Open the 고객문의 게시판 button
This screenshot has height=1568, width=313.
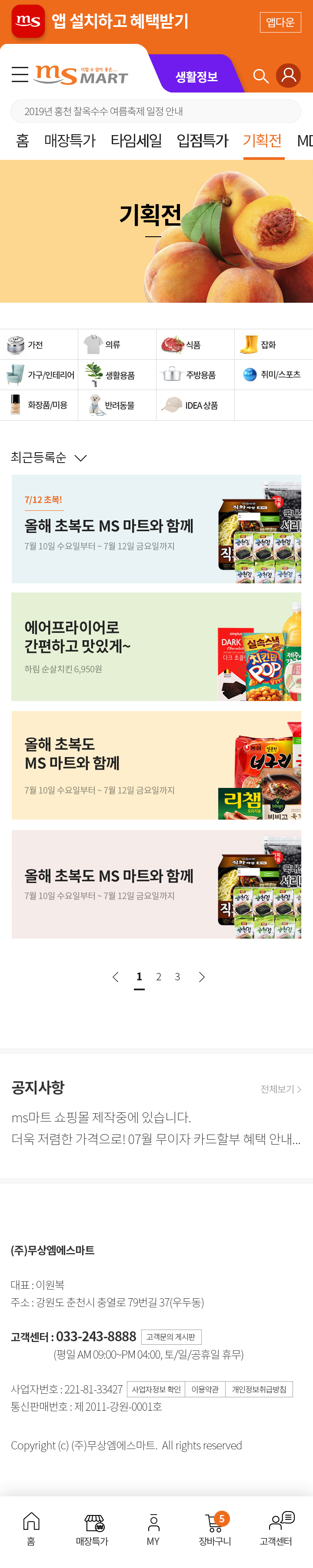tap(171, 1336)
